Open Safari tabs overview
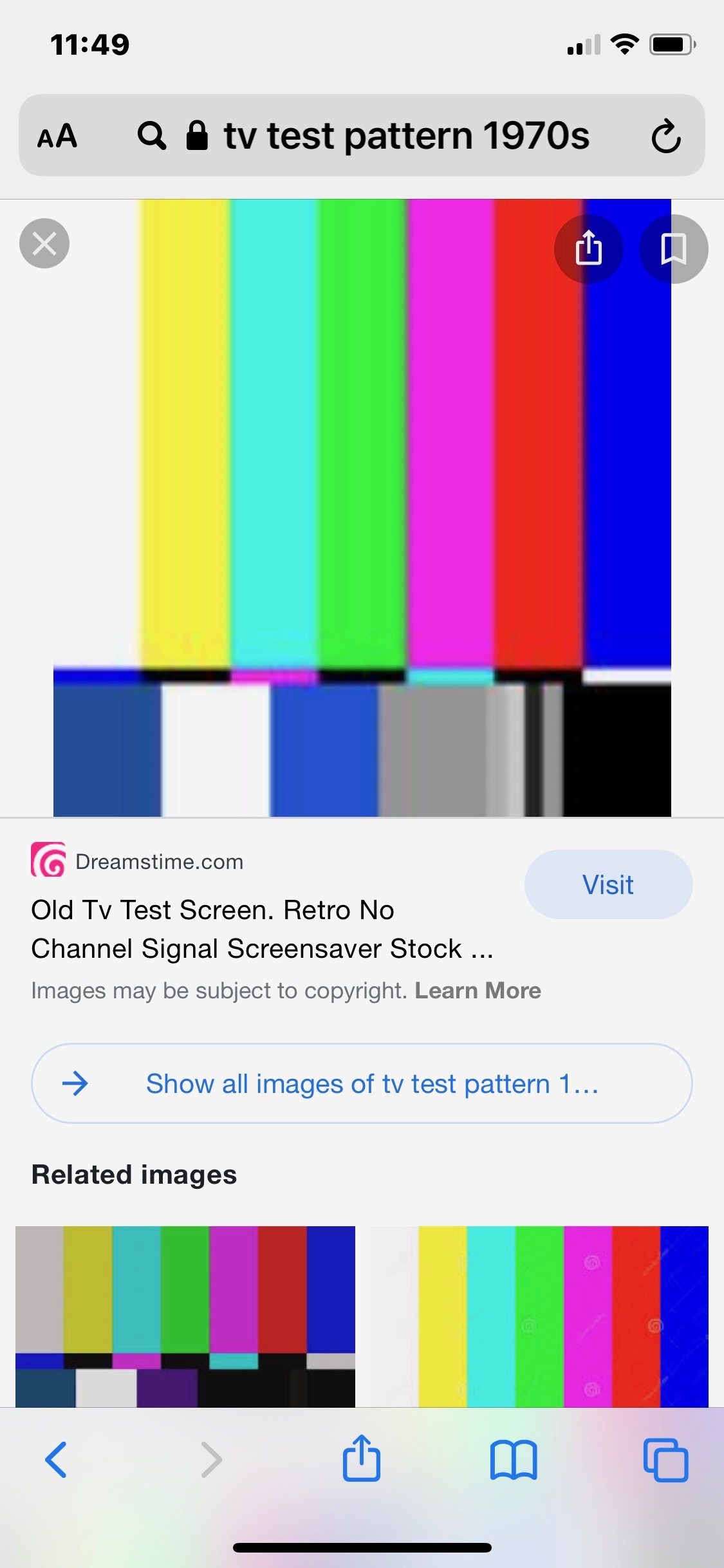724x1568 pixels. tap(665, 1460)
